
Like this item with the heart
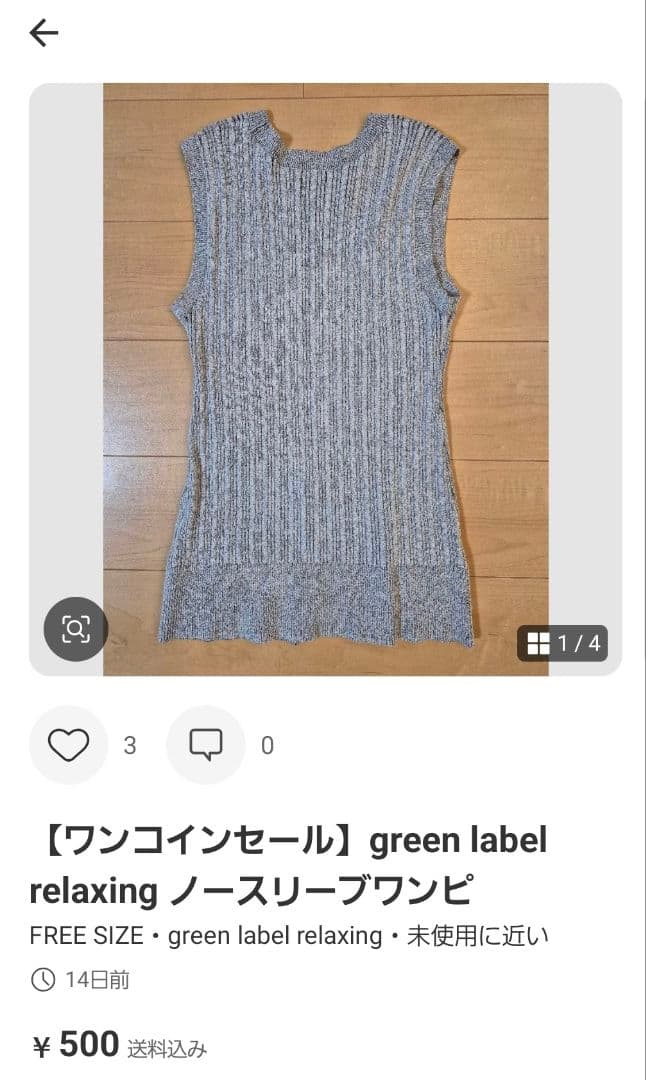click(68, 745)
